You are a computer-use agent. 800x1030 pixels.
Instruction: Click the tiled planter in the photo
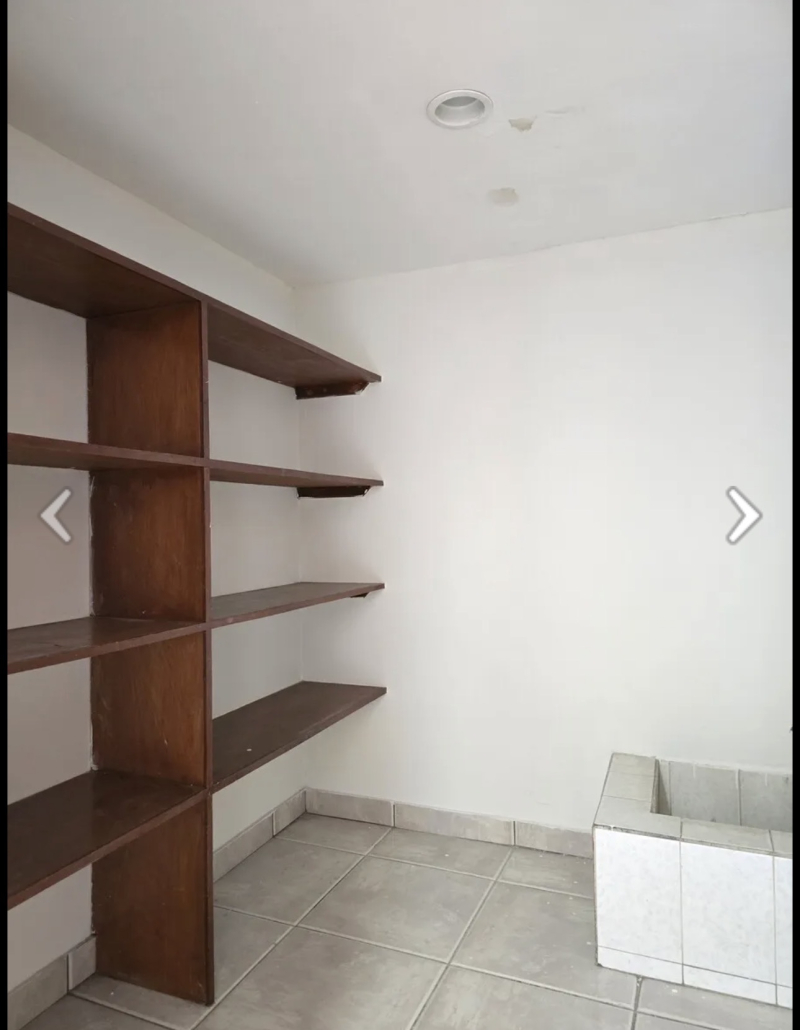690,870
